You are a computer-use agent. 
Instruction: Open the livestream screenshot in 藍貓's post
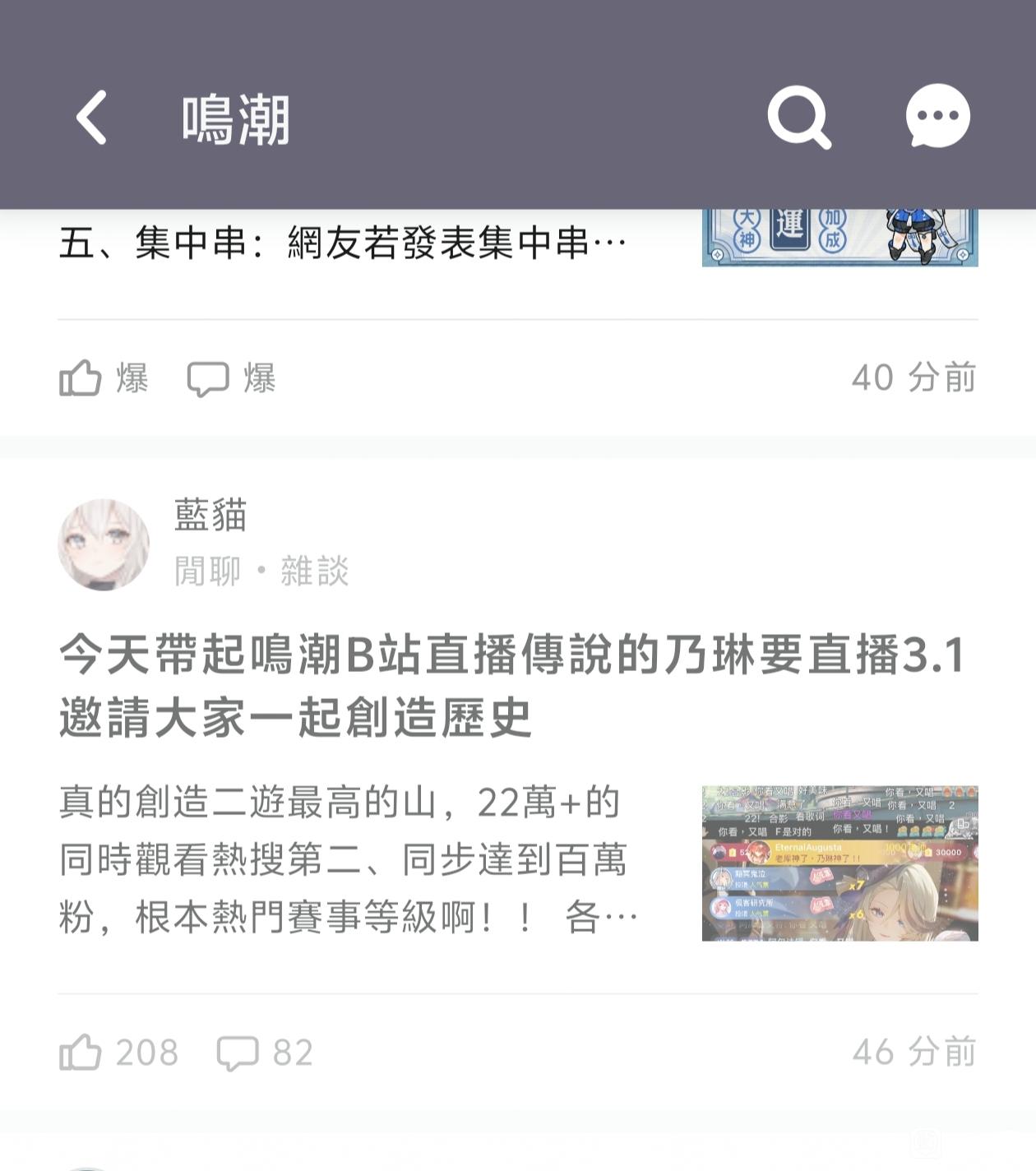click(839, 863)
